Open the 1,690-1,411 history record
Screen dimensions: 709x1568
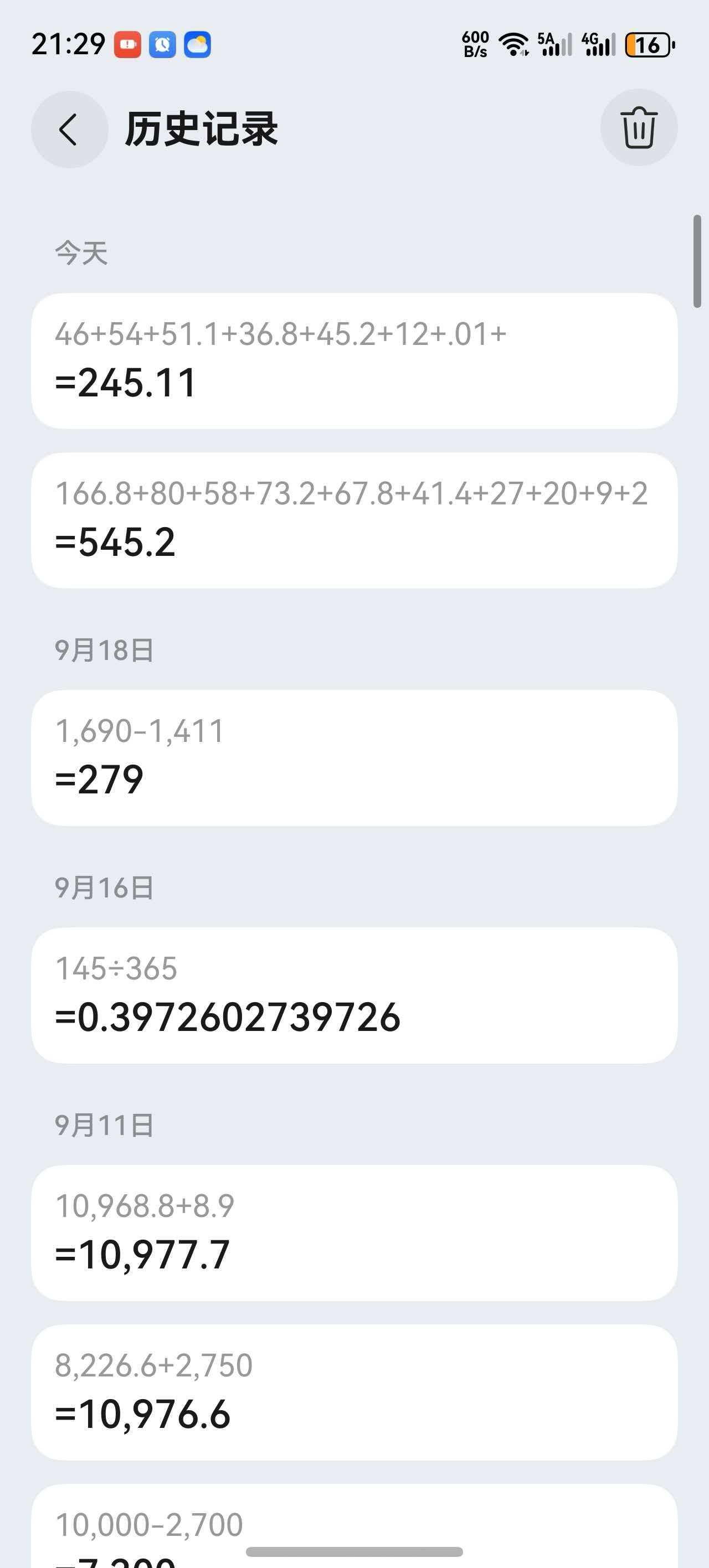tap(354, 758)
